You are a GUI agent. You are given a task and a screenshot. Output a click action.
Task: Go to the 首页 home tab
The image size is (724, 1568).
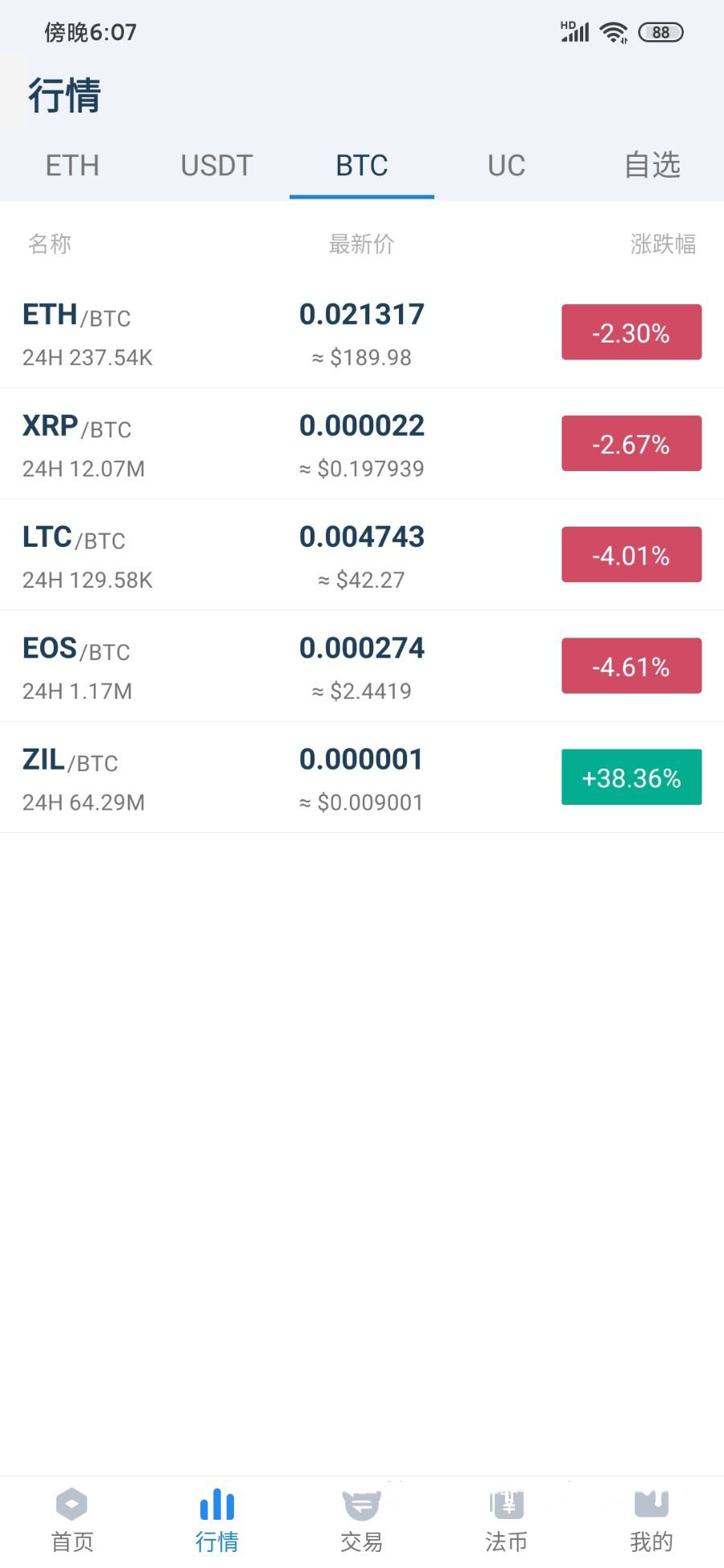coord(72,1520)
